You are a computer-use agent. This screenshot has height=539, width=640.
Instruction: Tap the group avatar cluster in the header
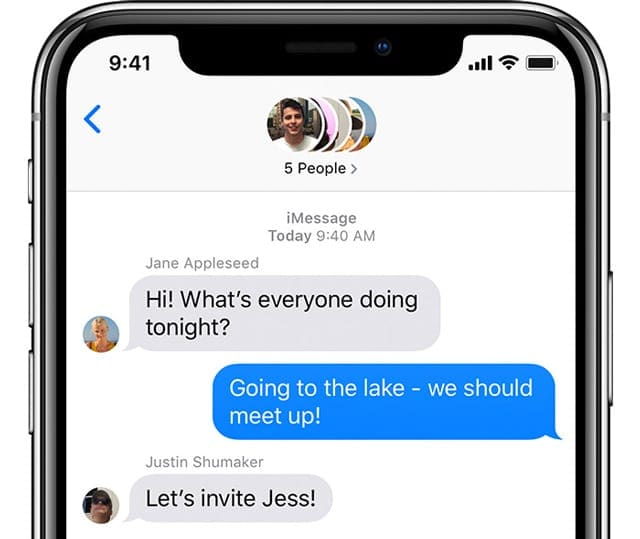point(320,124)
